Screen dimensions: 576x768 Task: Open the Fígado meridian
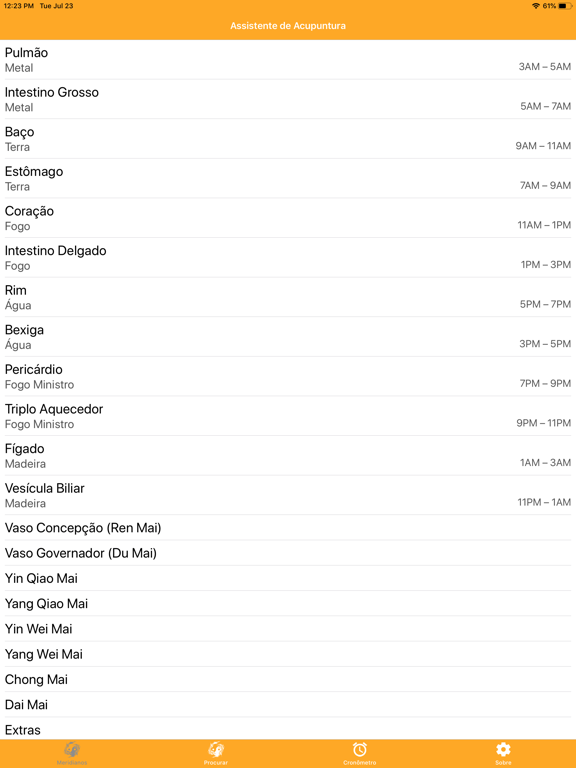288,456
